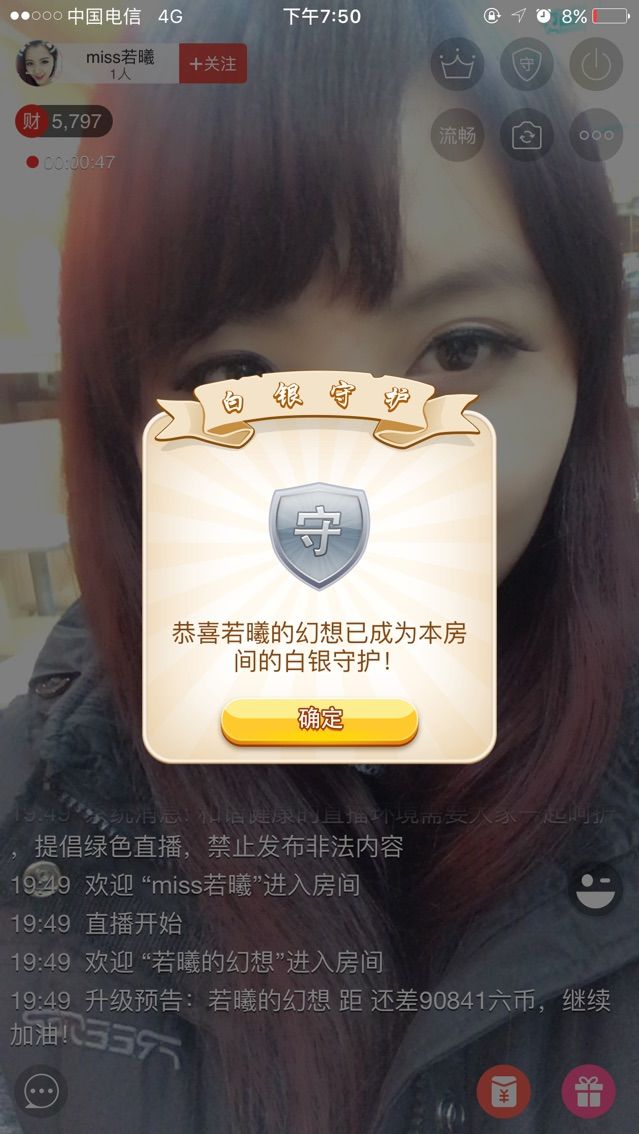The width and height of the screenshot is (639, 1134).
Task: Open the guardian shield icon
Action: tap(526, 64)
